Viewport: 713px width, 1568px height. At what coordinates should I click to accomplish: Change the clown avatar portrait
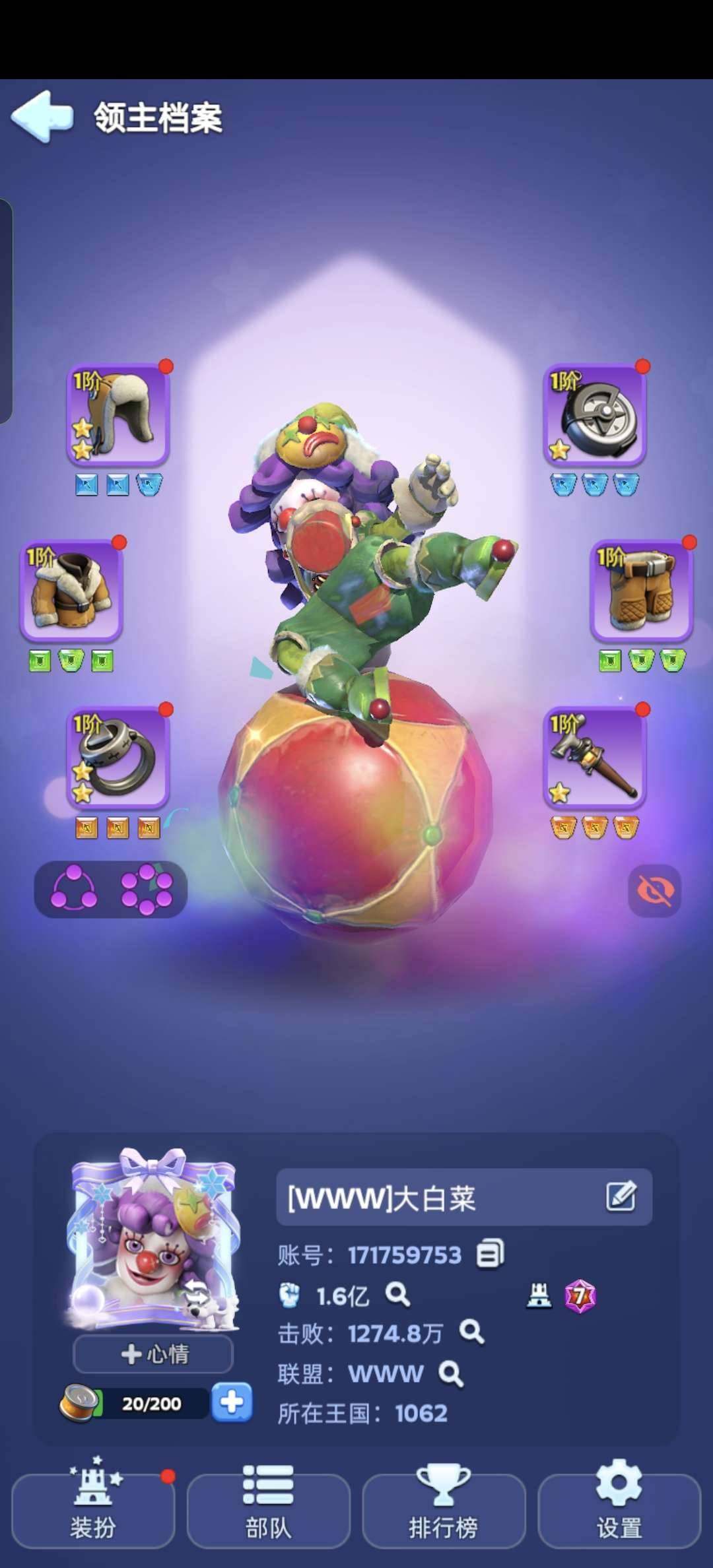tap(153, 1241)
